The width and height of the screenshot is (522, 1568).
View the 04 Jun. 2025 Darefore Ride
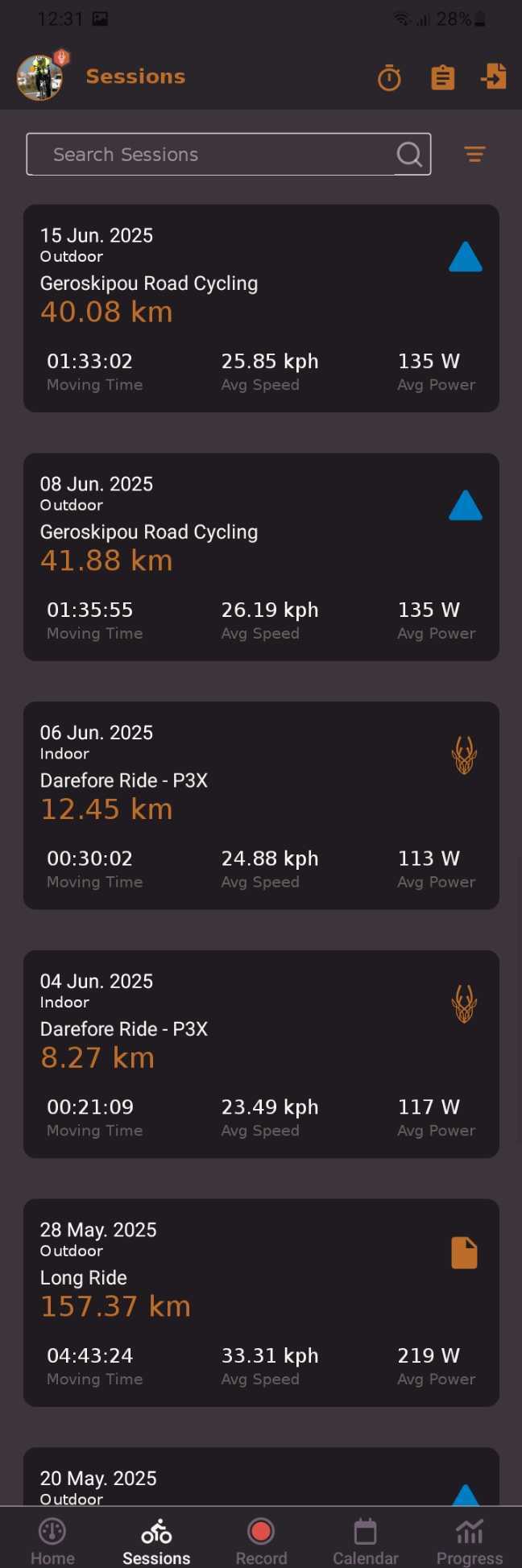point(261,1054)
